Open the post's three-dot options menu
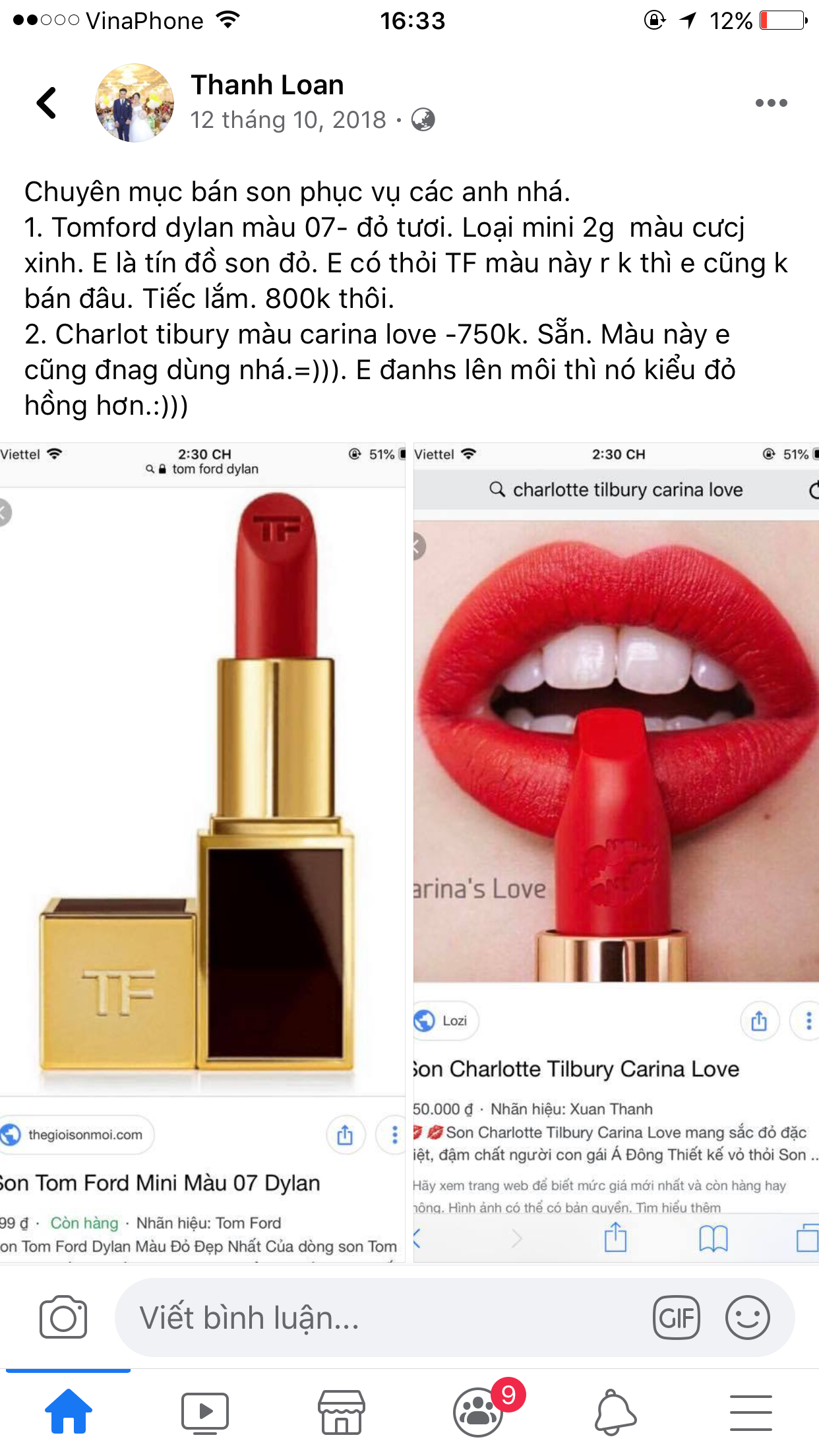 [x=771, y=103]
